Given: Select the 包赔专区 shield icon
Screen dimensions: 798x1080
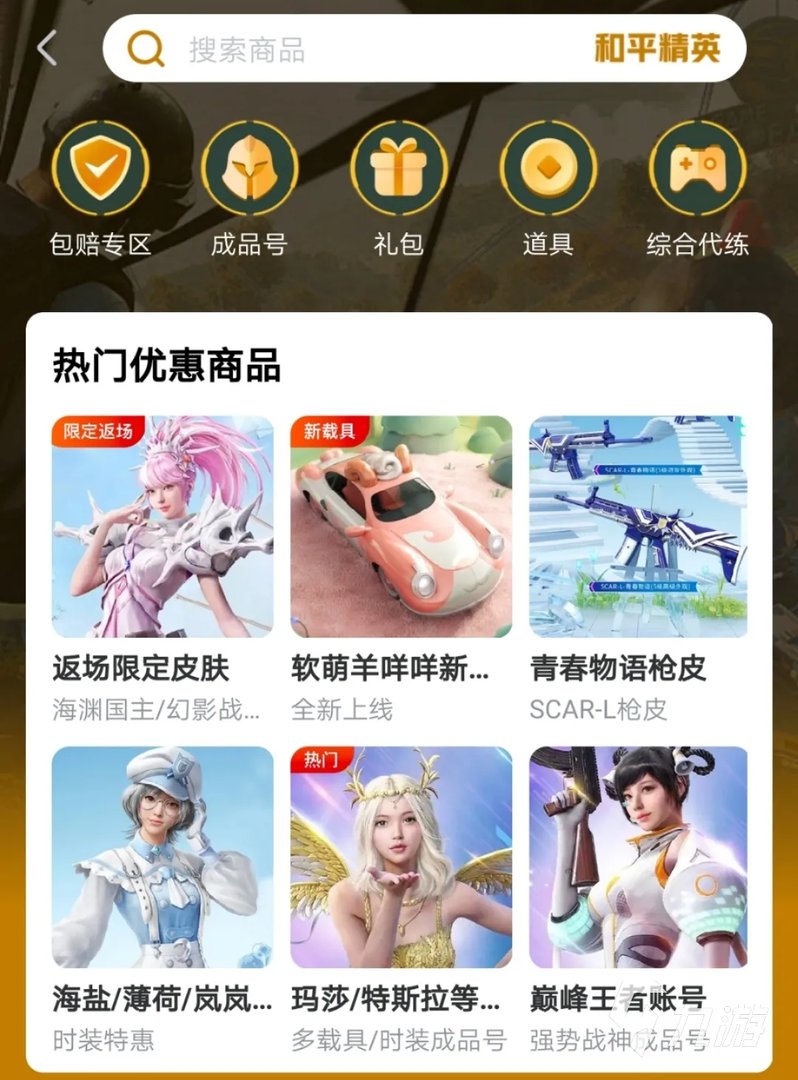Looking at the screenshot, I should pos(101,170).
